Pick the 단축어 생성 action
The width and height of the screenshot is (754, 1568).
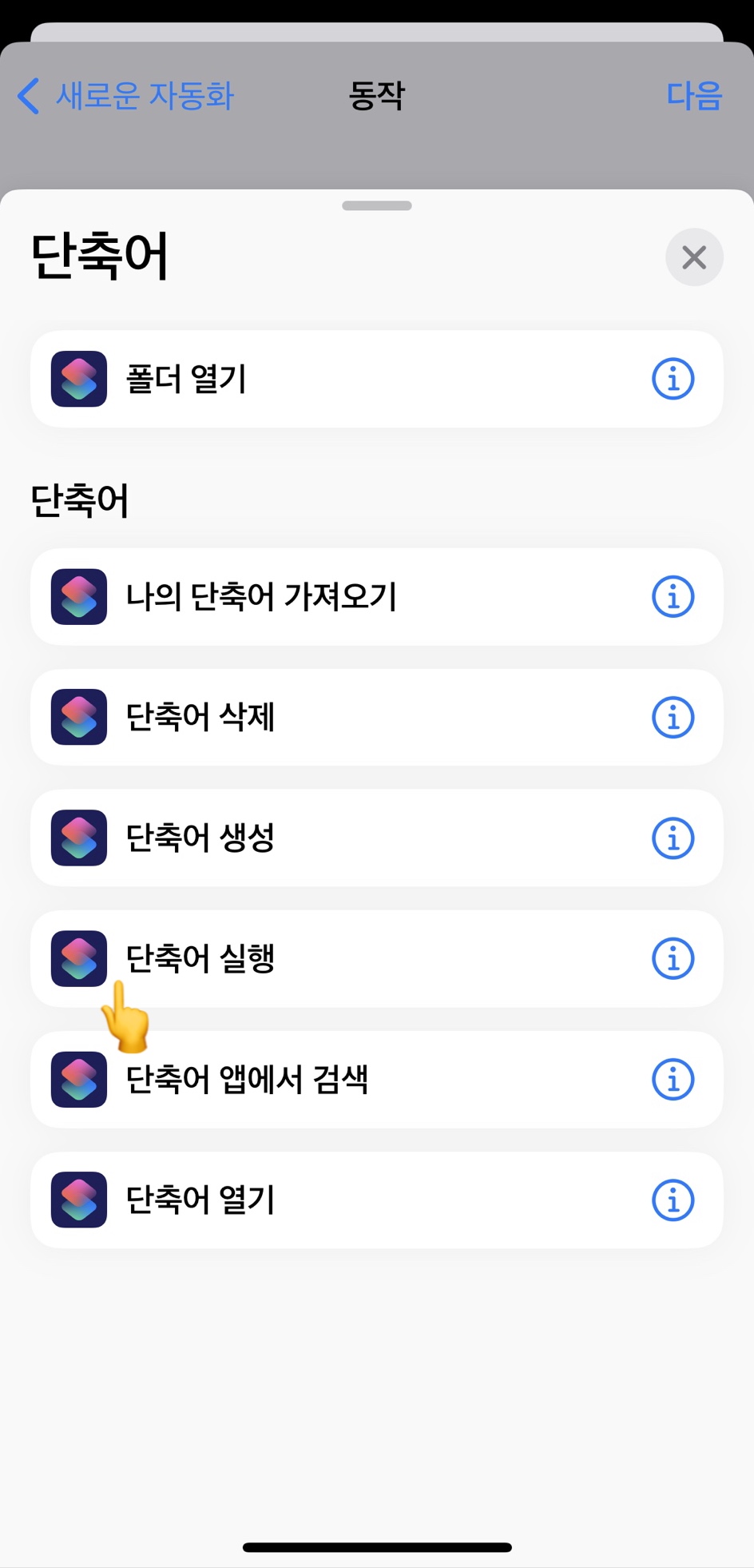point(319,838)
